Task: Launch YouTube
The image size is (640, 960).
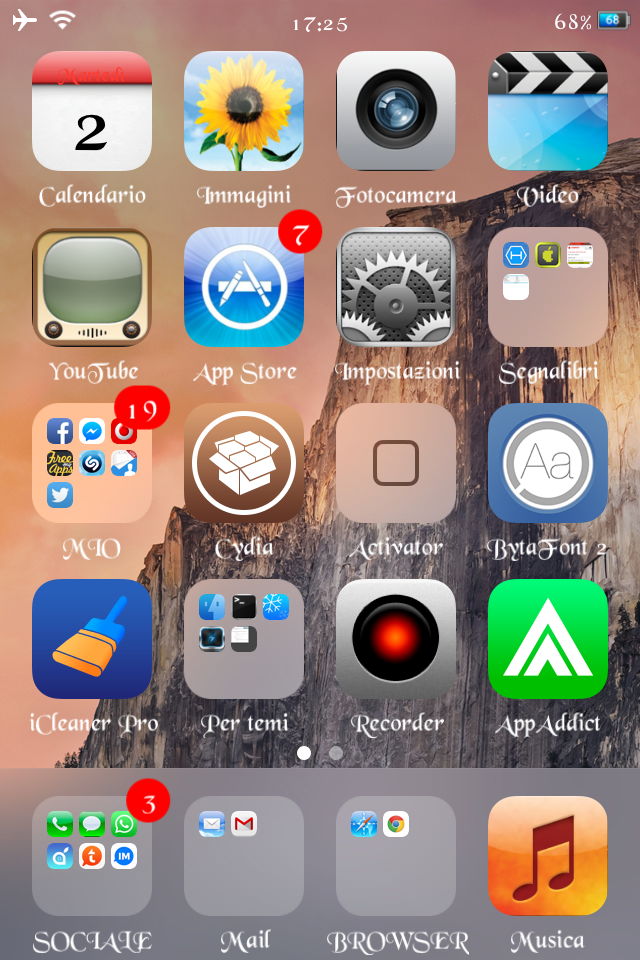Action: [x=92, y=287]
